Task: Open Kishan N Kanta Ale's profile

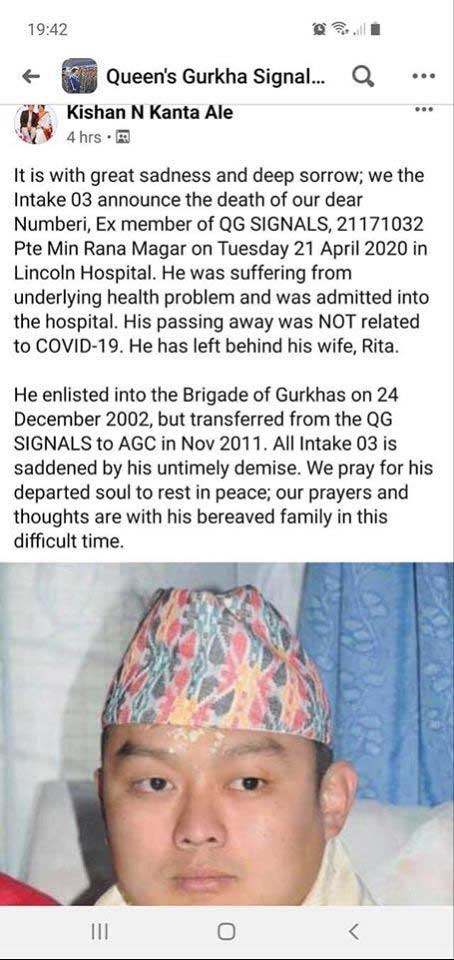Action: 149,113
